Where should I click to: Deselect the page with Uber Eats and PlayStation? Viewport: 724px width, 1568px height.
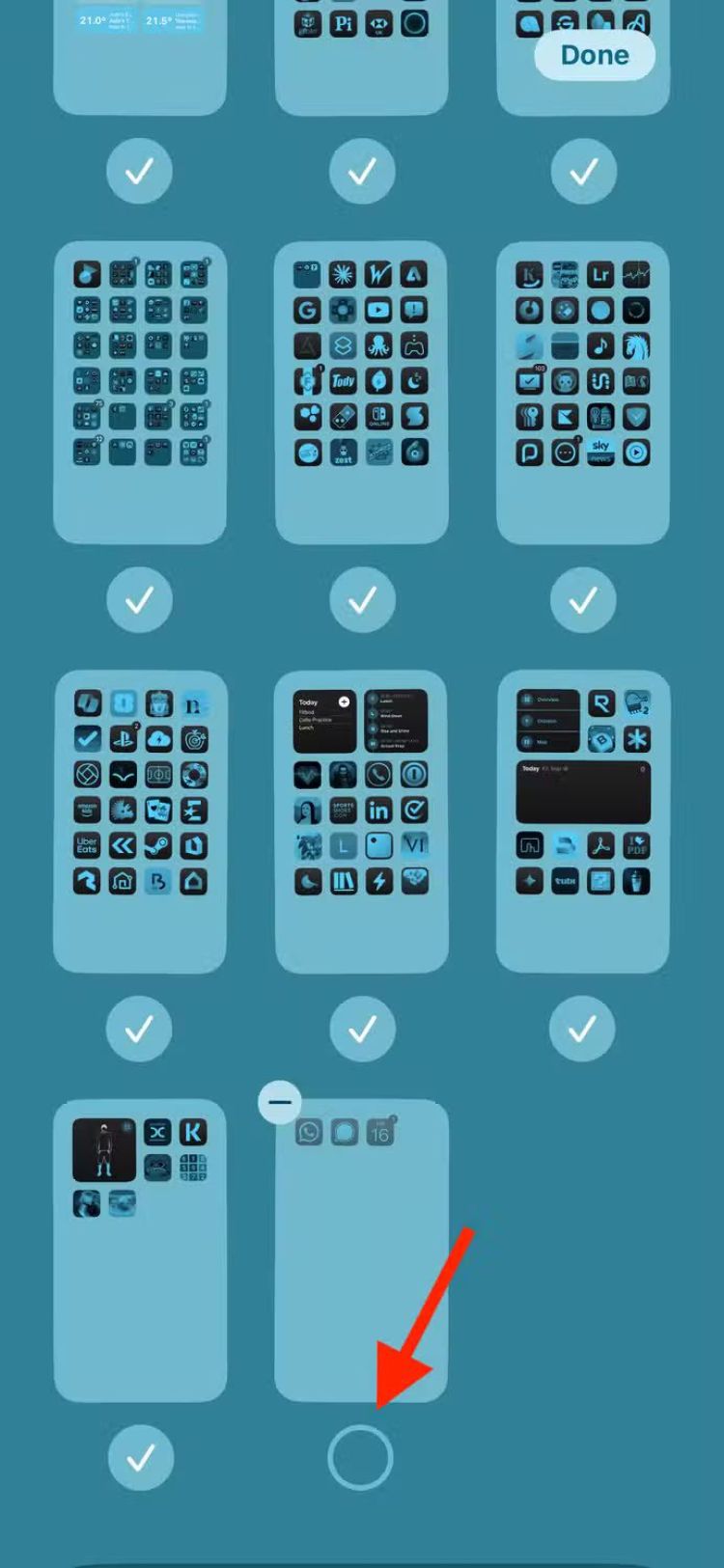pyautogui.click(x=140, y=1029)
